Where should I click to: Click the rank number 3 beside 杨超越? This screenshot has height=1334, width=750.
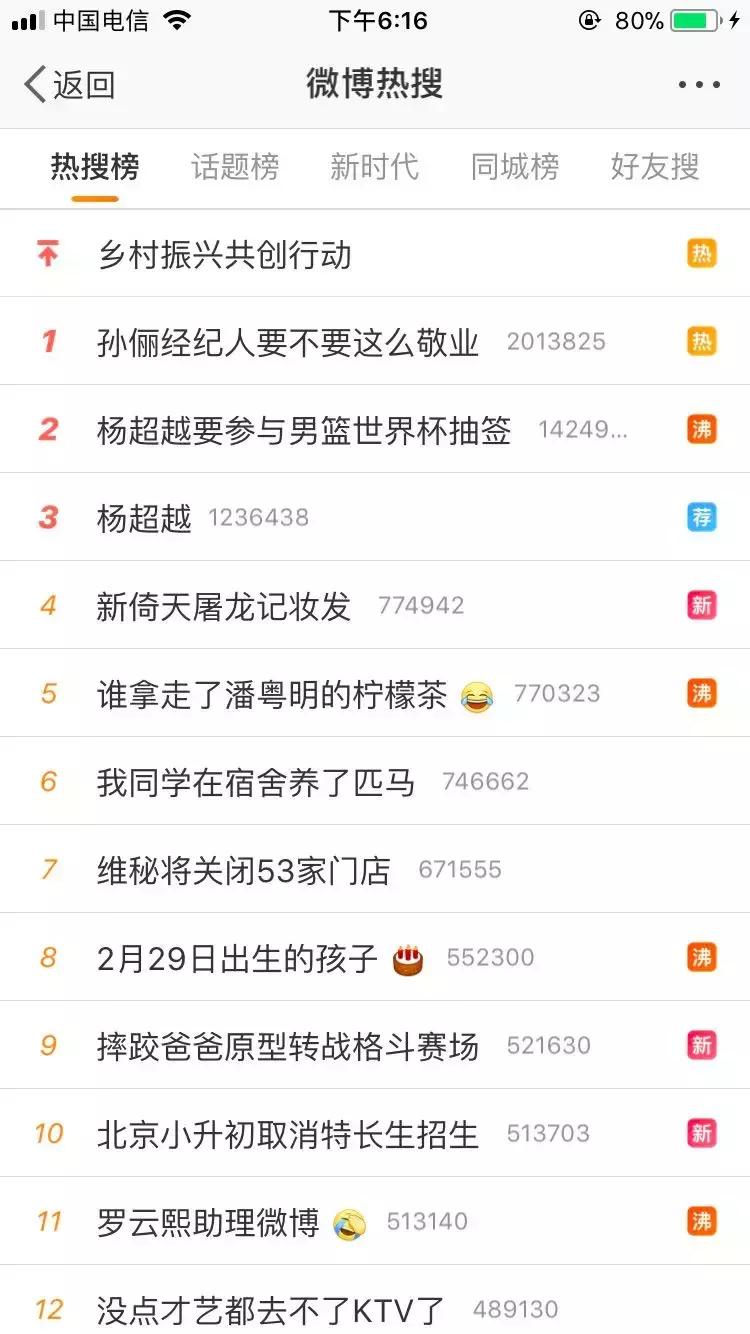(x=47, y=517)
